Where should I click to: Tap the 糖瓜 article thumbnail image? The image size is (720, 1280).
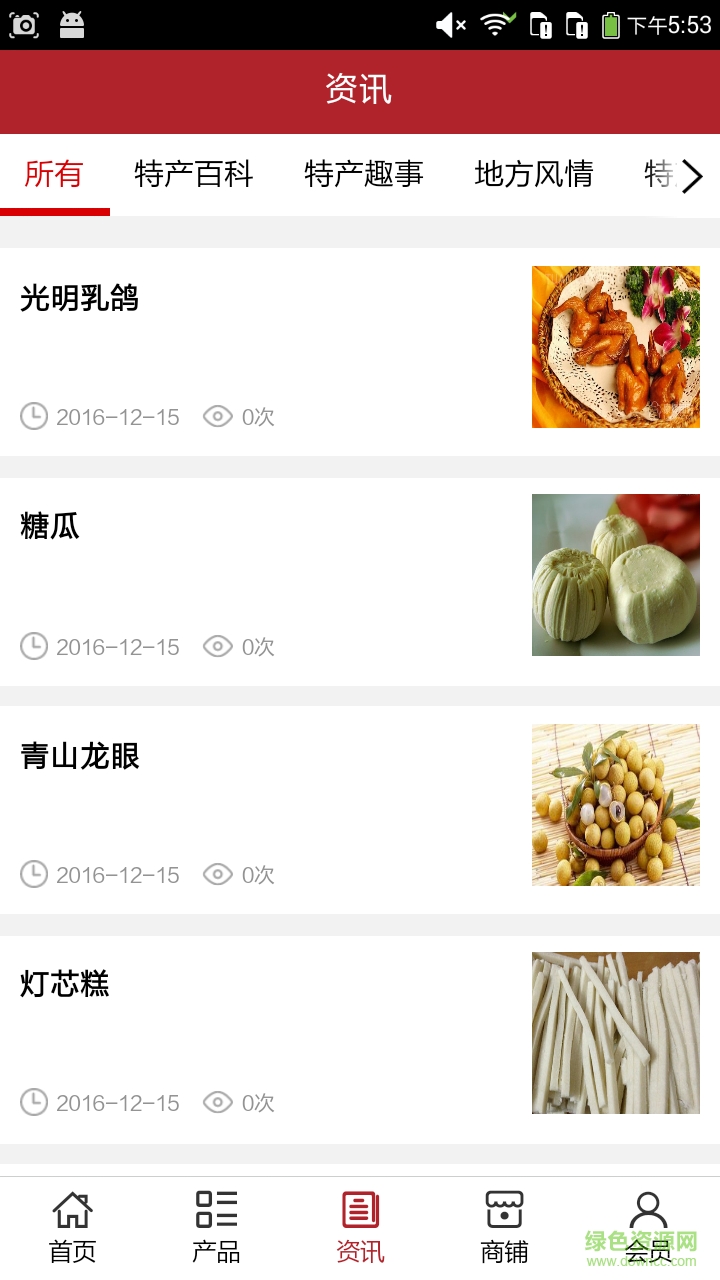(615, 575)
